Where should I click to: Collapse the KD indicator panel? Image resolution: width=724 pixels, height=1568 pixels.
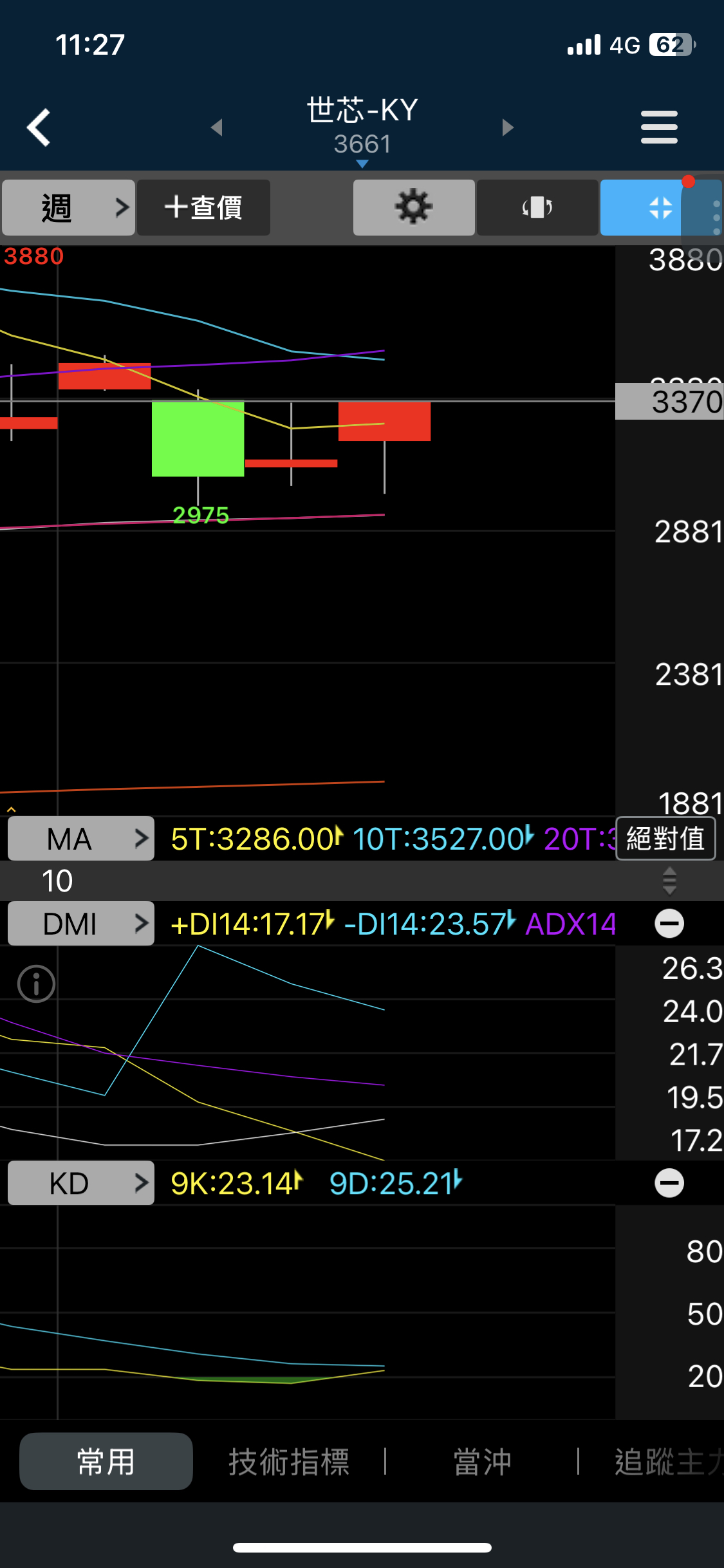(x=669, y=1183)
